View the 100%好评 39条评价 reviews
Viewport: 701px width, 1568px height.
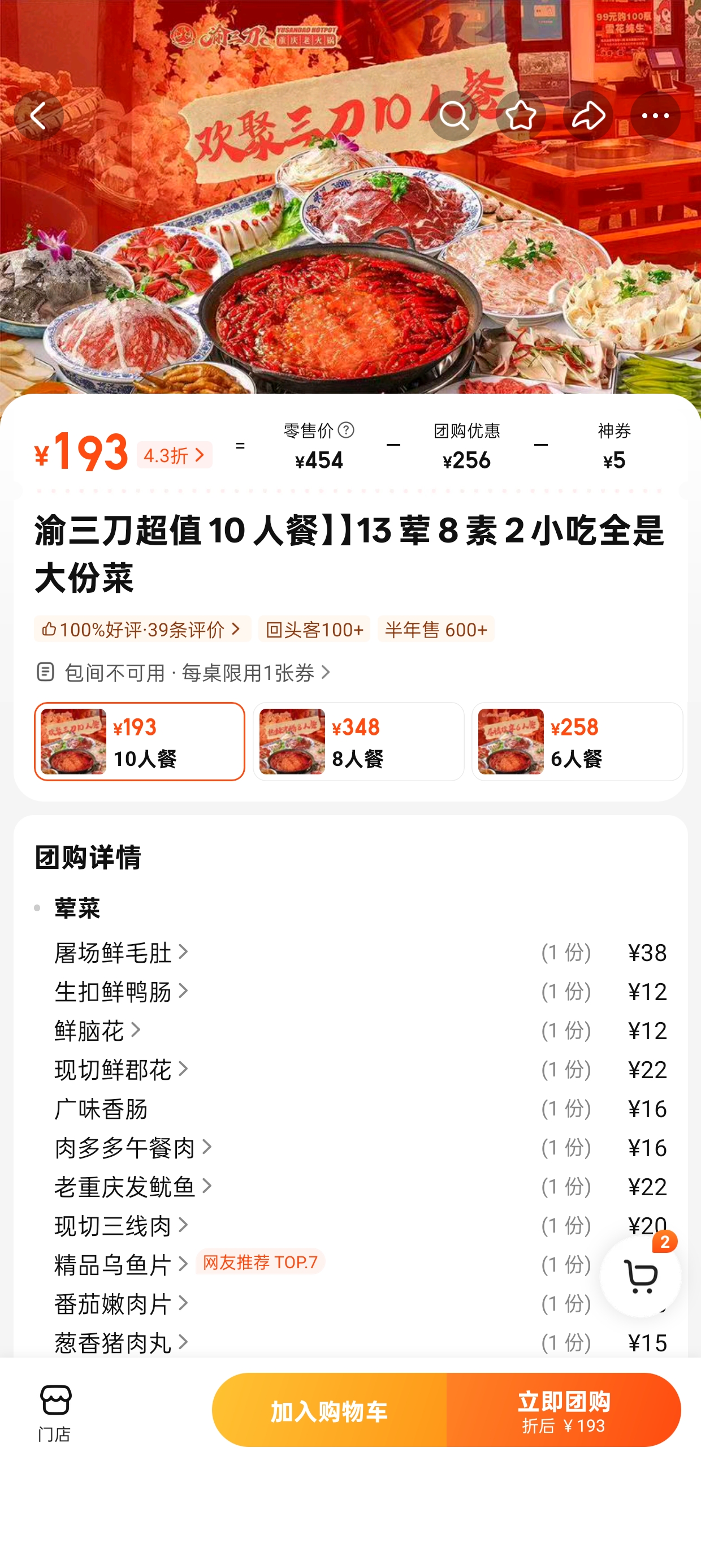point(142,629)
